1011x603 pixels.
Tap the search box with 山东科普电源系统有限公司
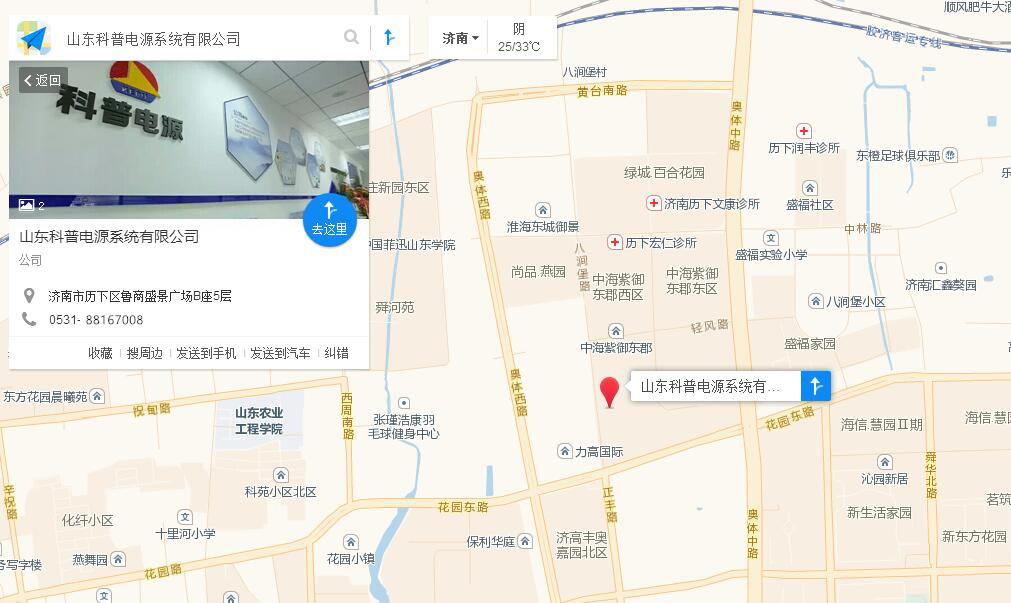(x=190, y=39)
